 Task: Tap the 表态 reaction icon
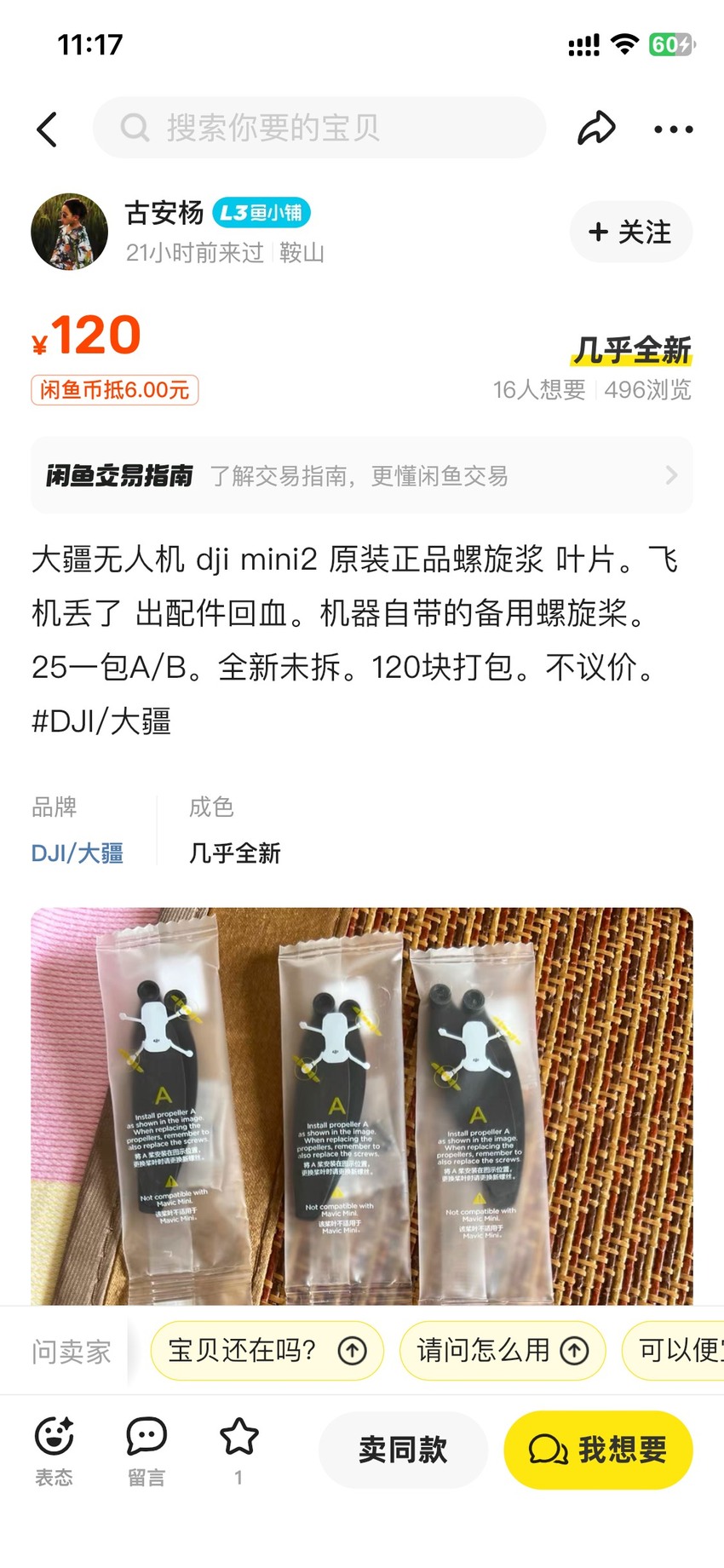click(54, 1451)
